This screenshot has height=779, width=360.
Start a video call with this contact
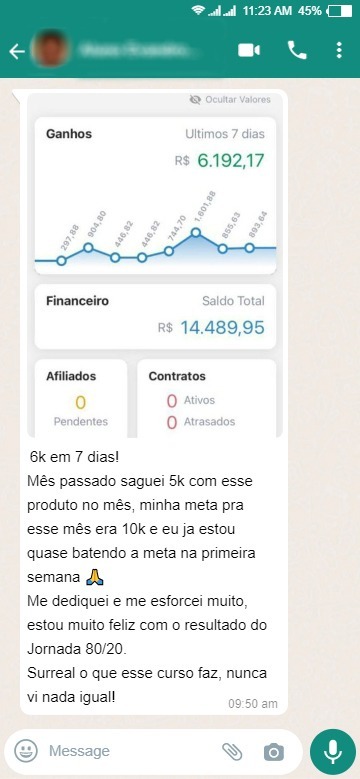(249, 50)
